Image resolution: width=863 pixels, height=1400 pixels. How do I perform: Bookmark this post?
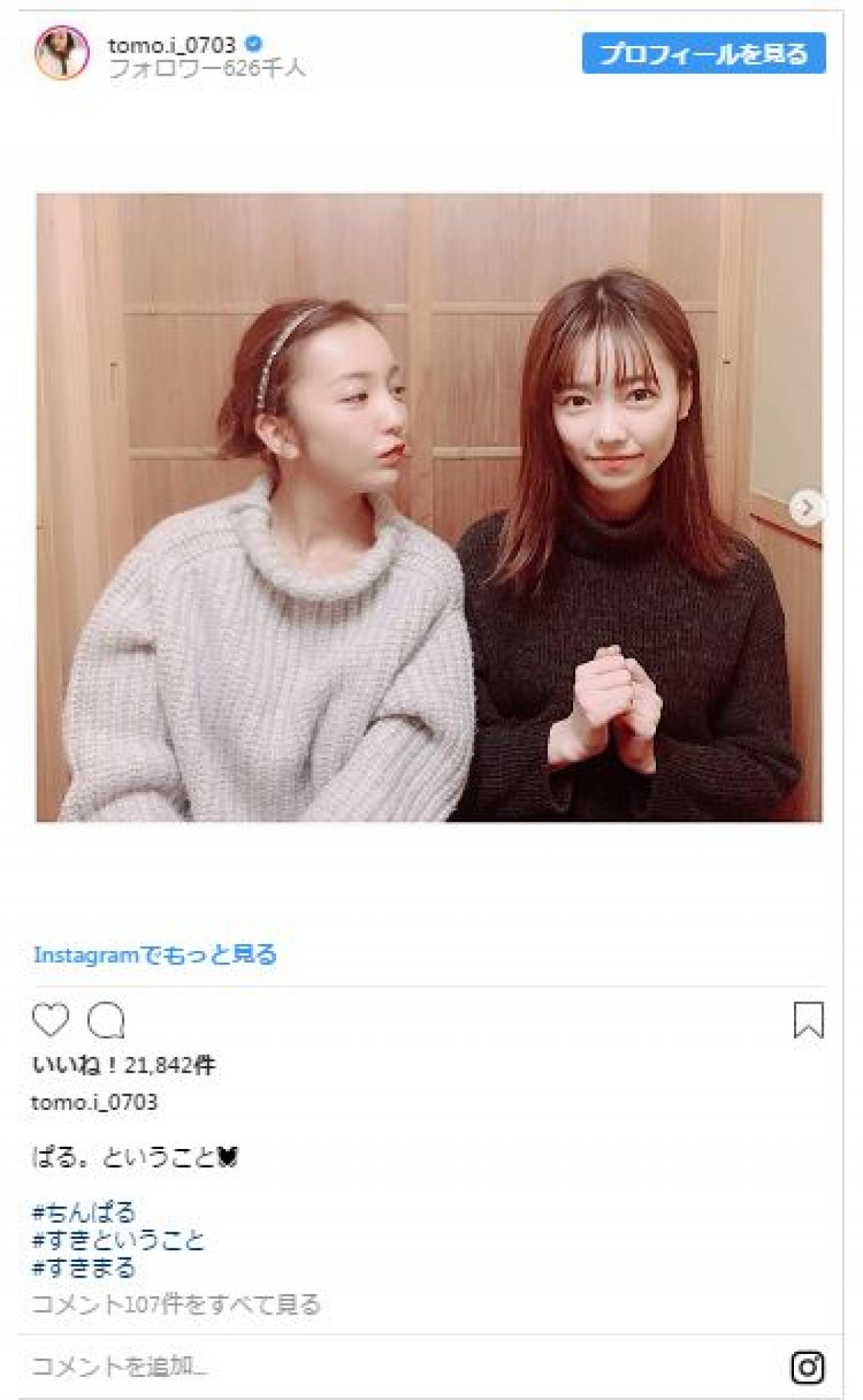pos(808,1020)
